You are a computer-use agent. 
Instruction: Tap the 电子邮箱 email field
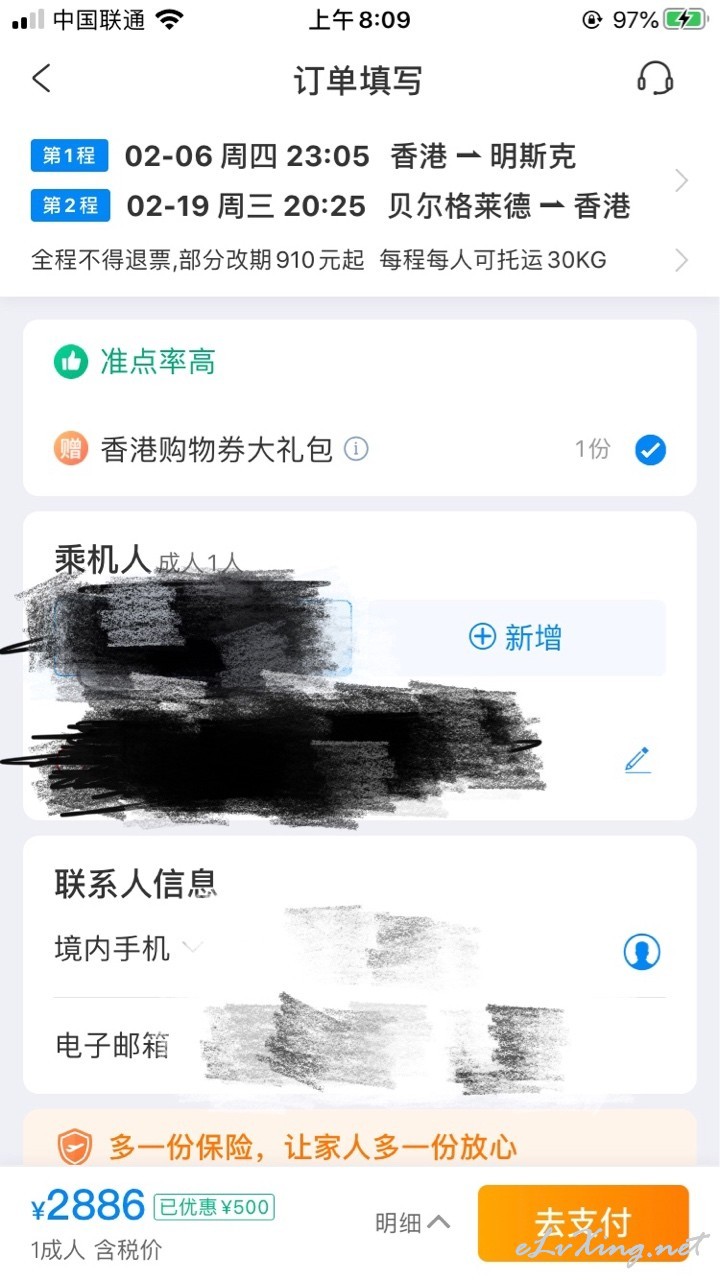(x=360, y=1046)
